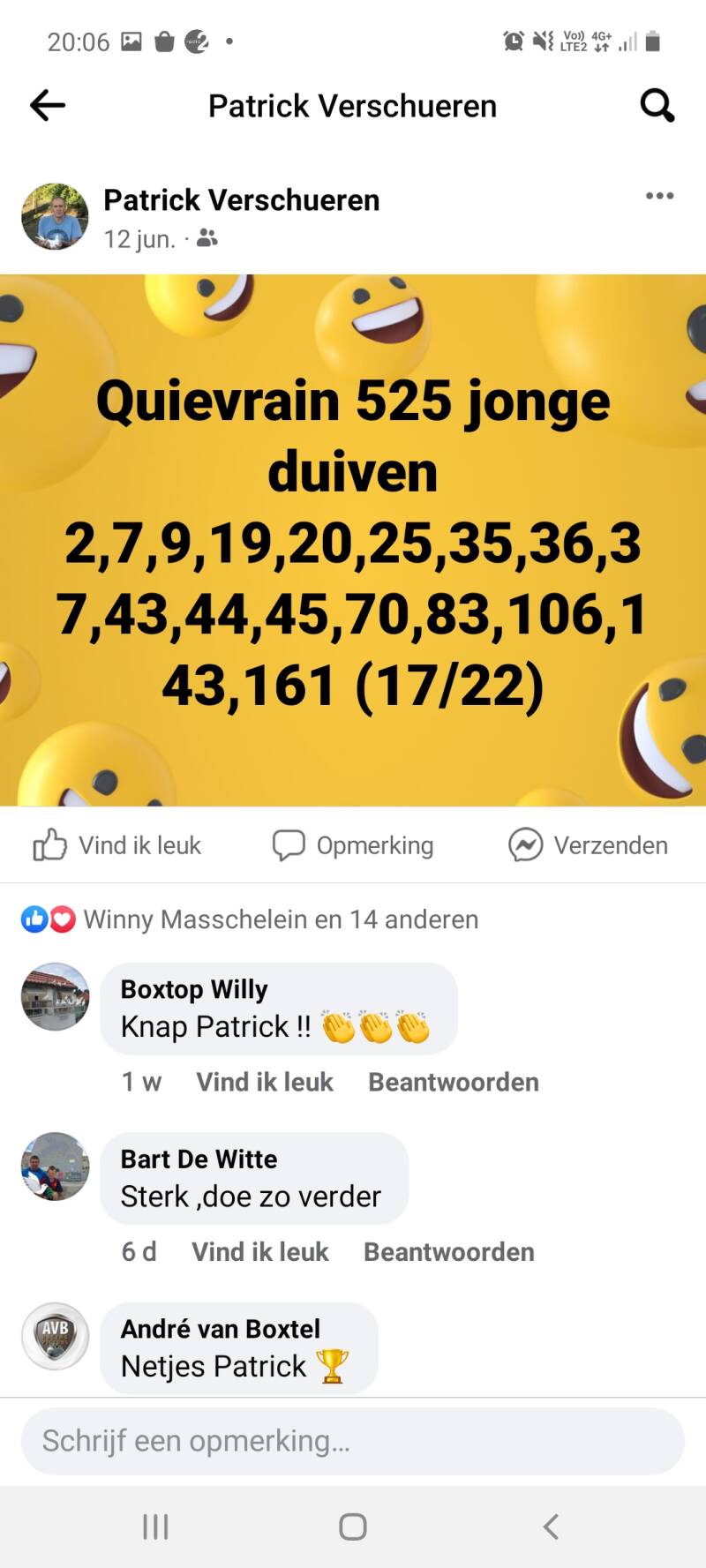The width and height of the screenshot is (706, 1568).
Task: Open the post's three-dot options menu
Action: (659, 196)
